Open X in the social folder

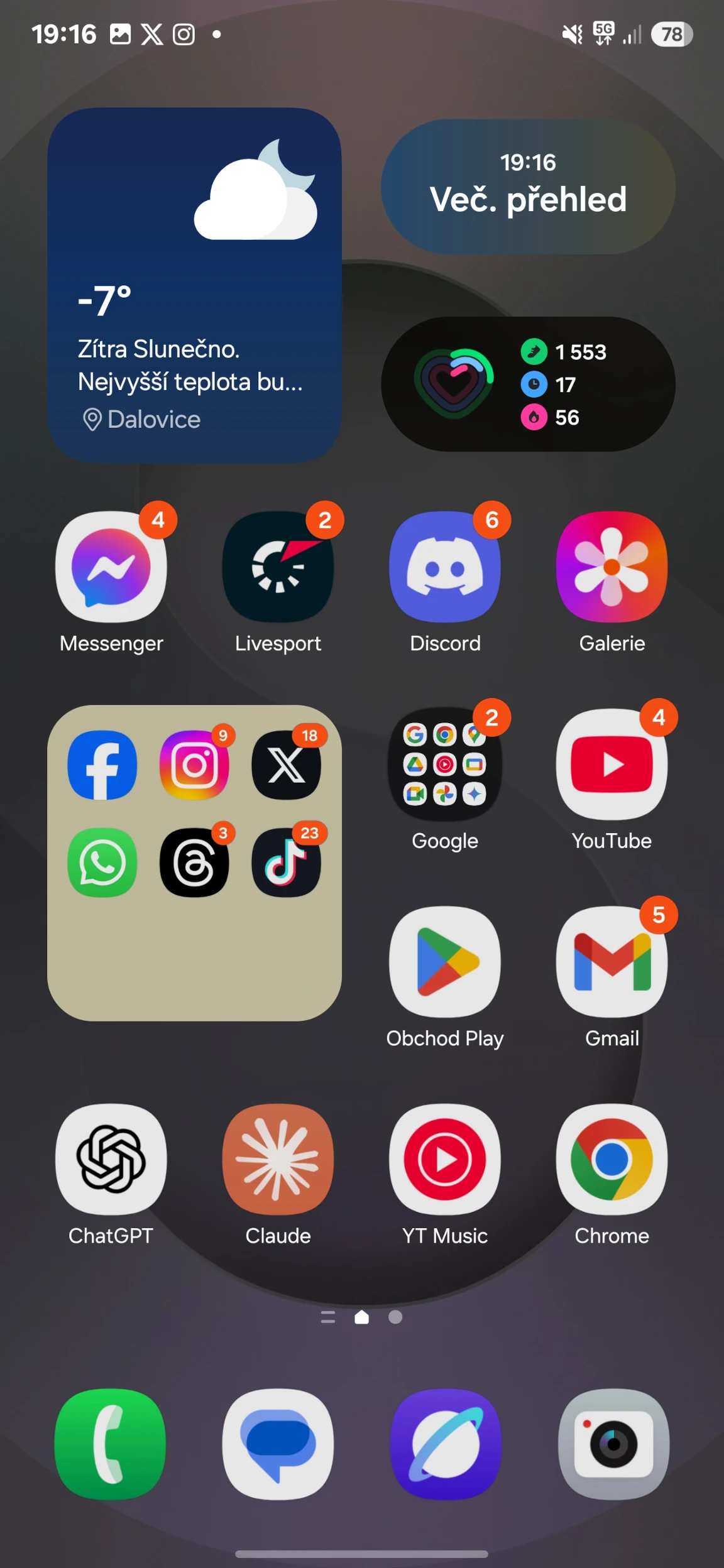click(287, 765)
